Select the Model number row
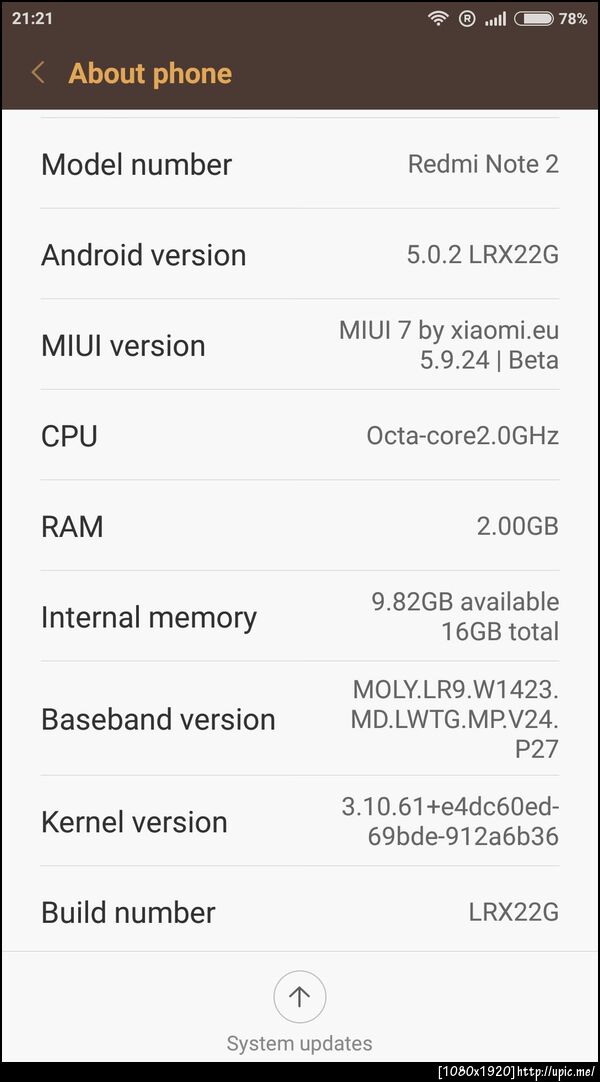The height and width of the screenshot is (1082, 600). click(x=300, y=165)
